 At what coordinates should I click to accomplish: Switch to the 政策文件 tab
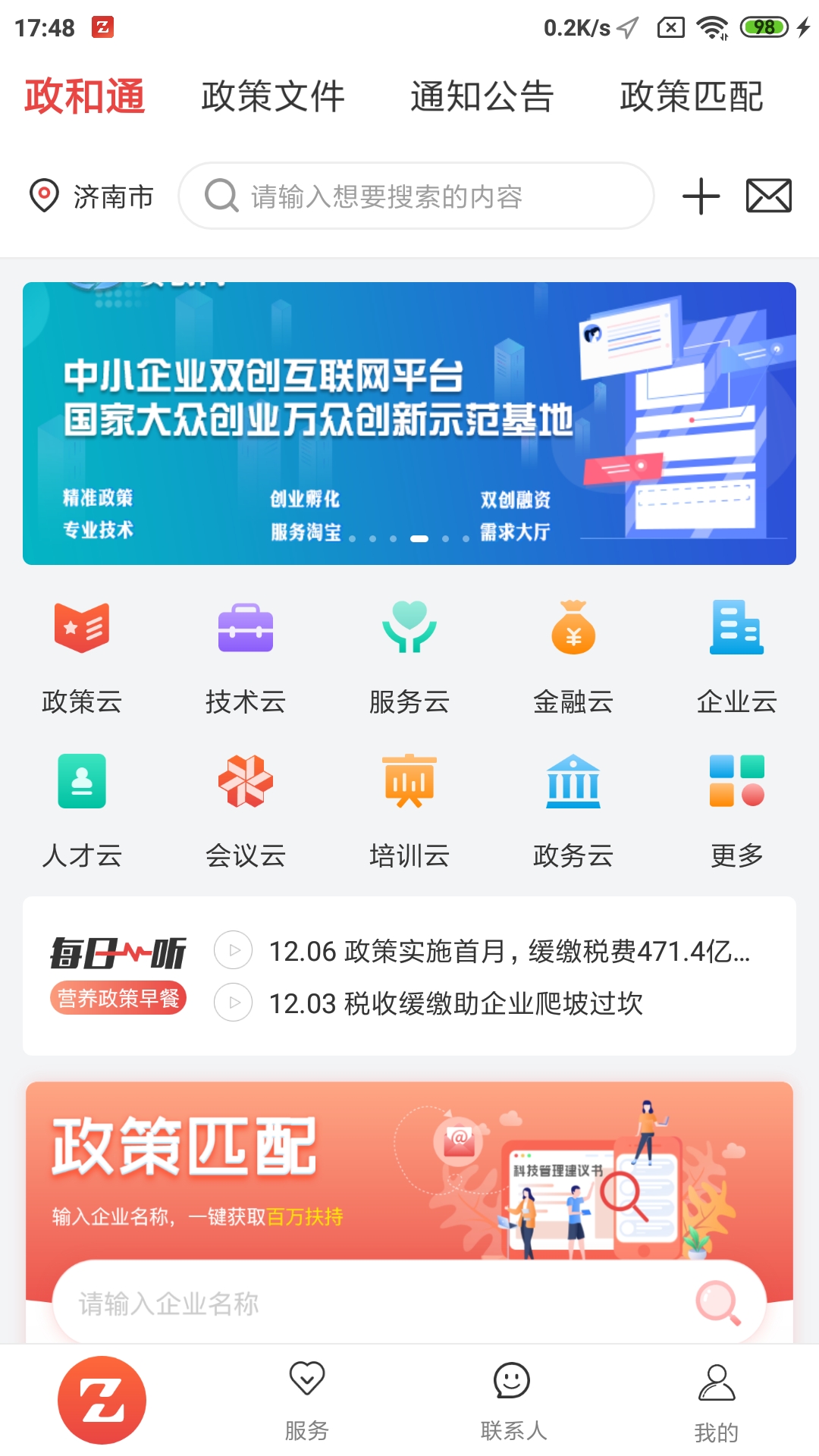273,96
